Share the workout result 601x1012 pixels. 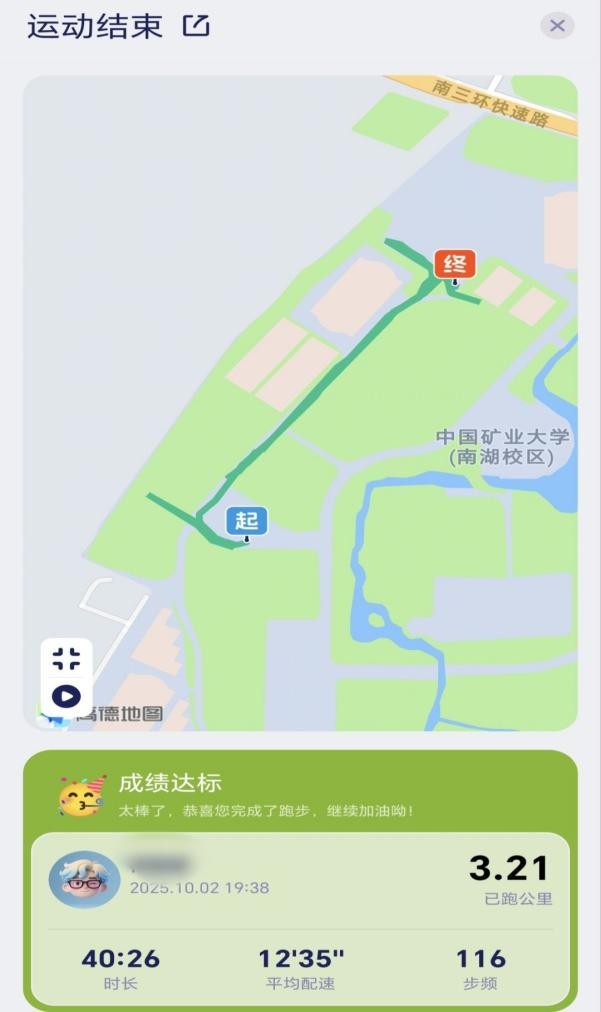click(196, 26)
